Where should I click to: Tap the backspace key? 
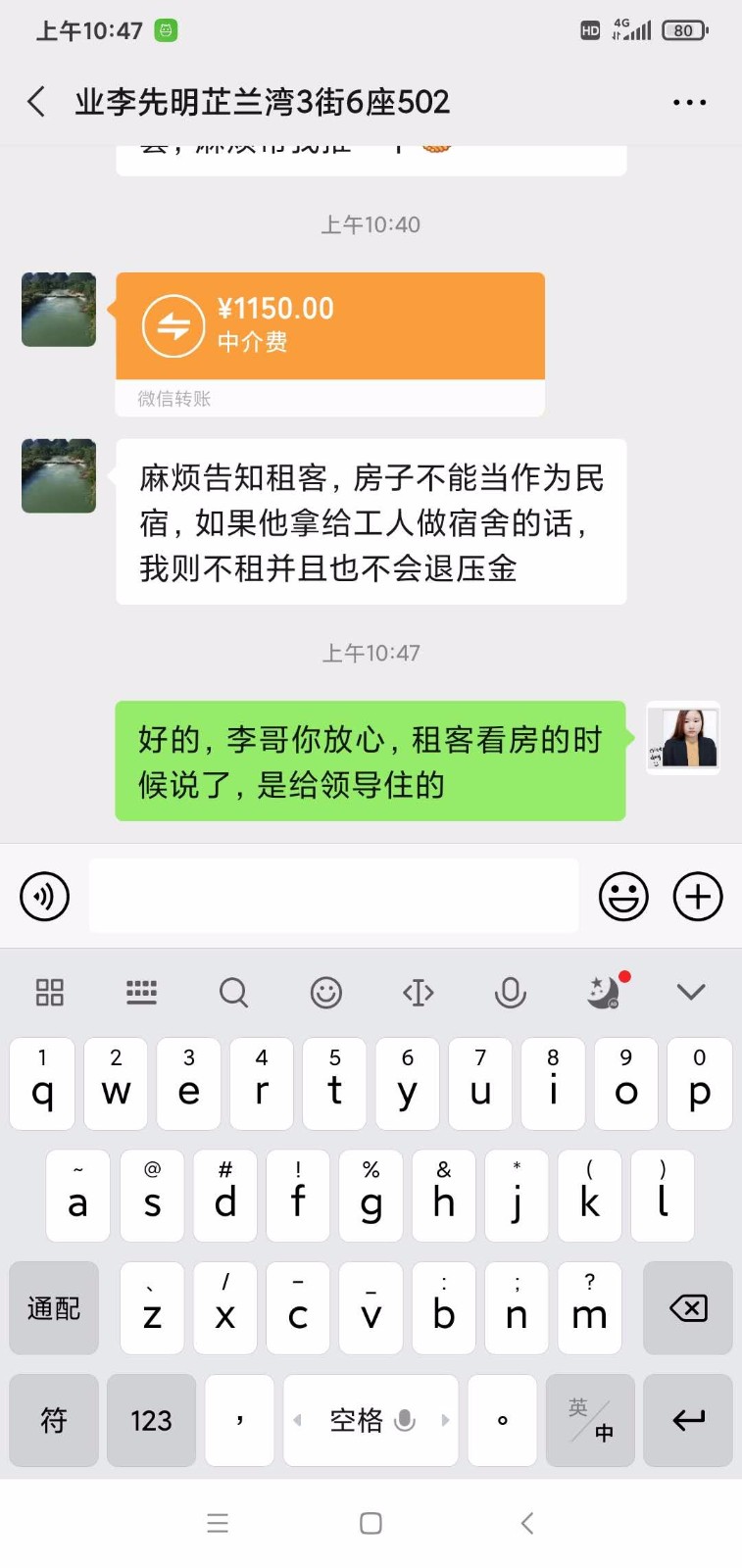688,1308
